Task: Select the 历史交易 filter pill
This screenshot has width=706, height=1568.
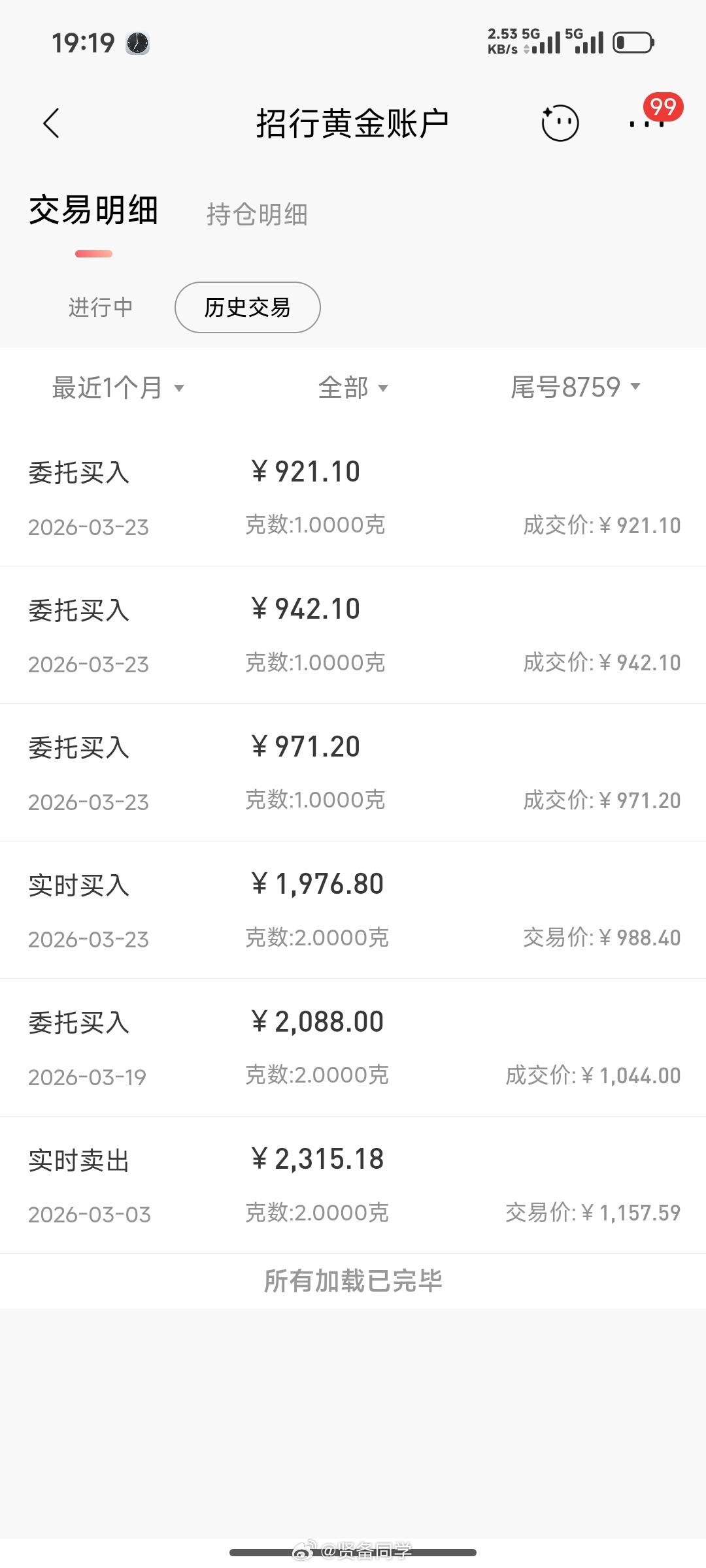Action: (x=247, y=307)
